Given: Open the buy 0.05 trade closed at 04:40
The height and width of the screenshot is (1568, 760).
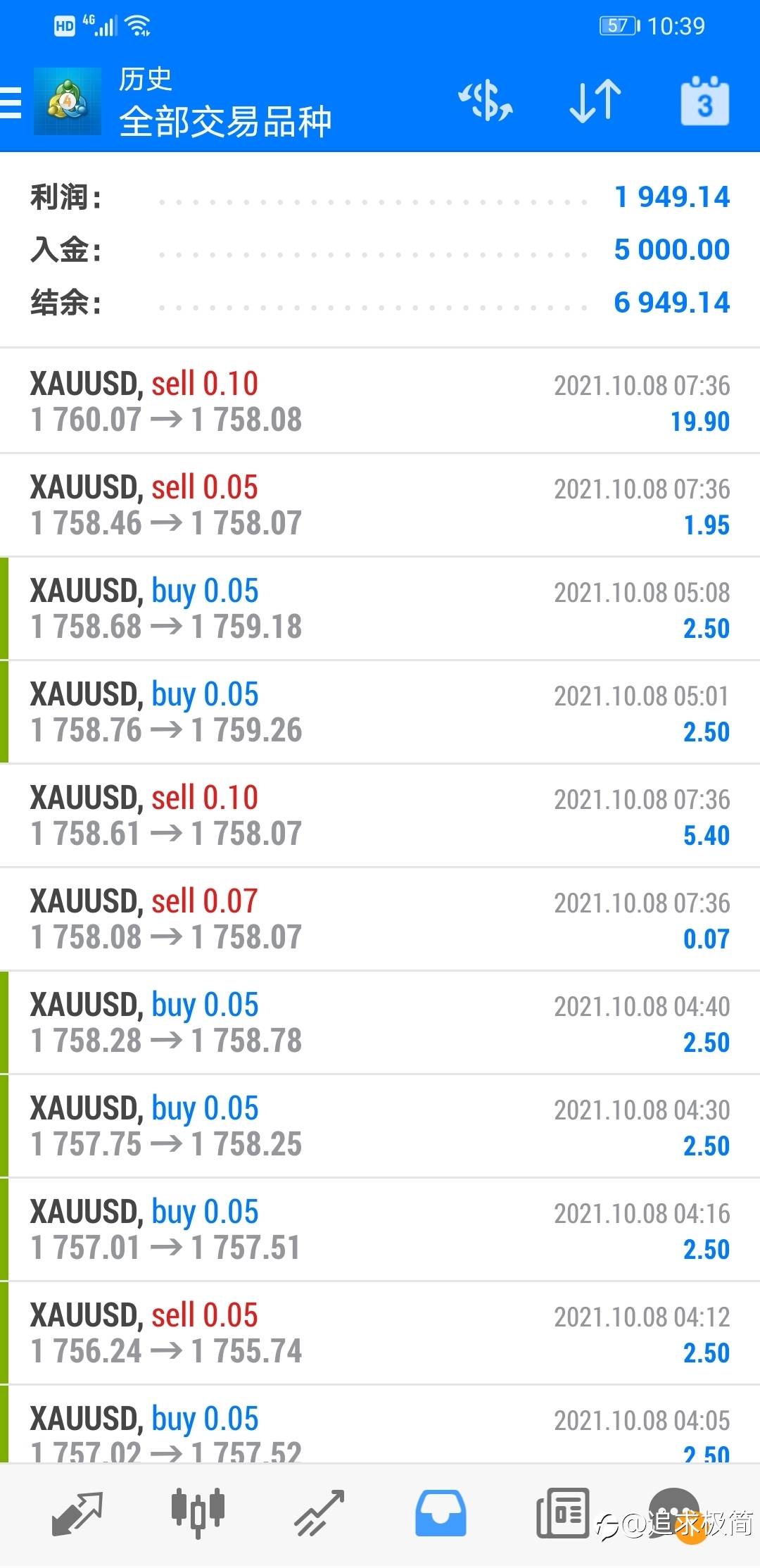Looking at the screenshot, I should (380, 1022).
